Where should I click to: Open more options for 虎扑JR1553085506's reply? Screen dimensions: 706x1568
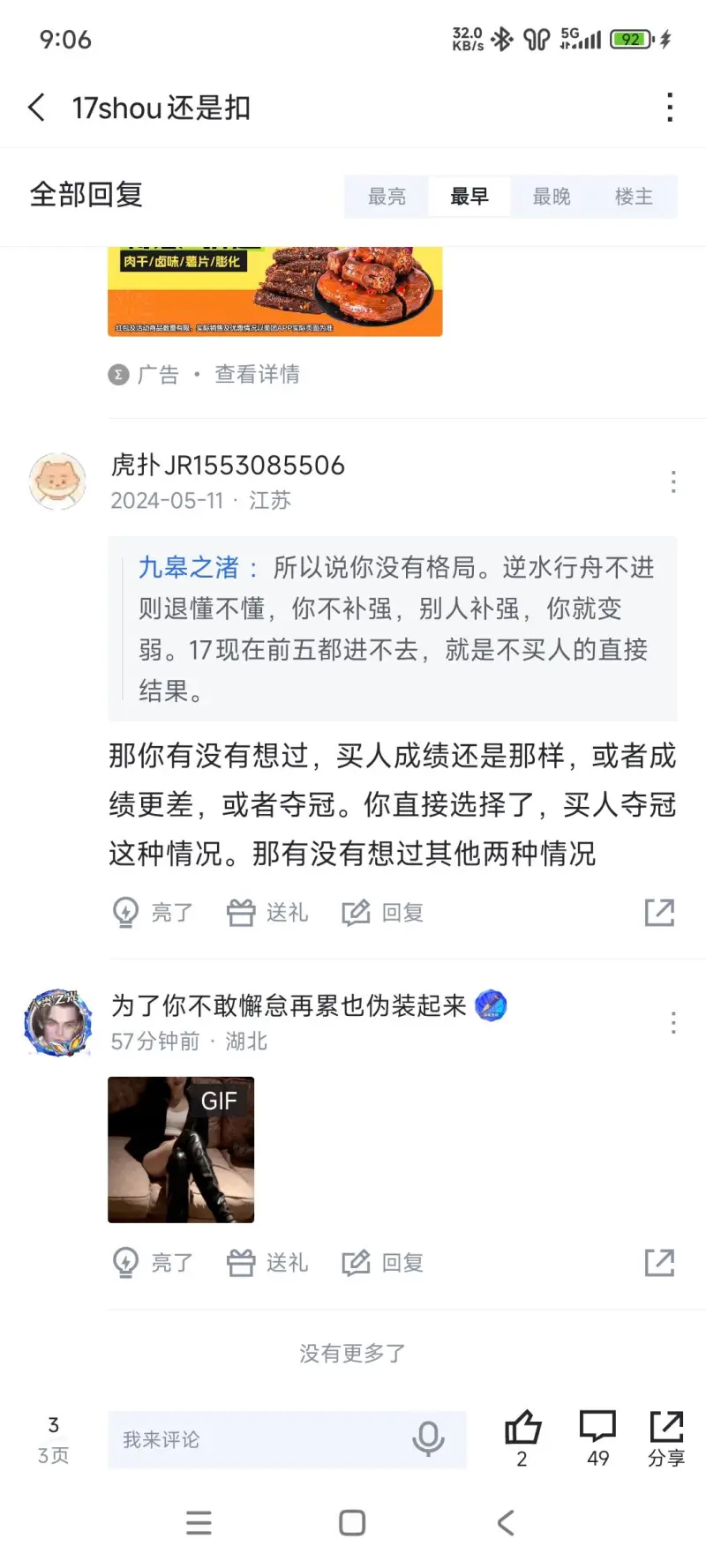click(673, 482)
